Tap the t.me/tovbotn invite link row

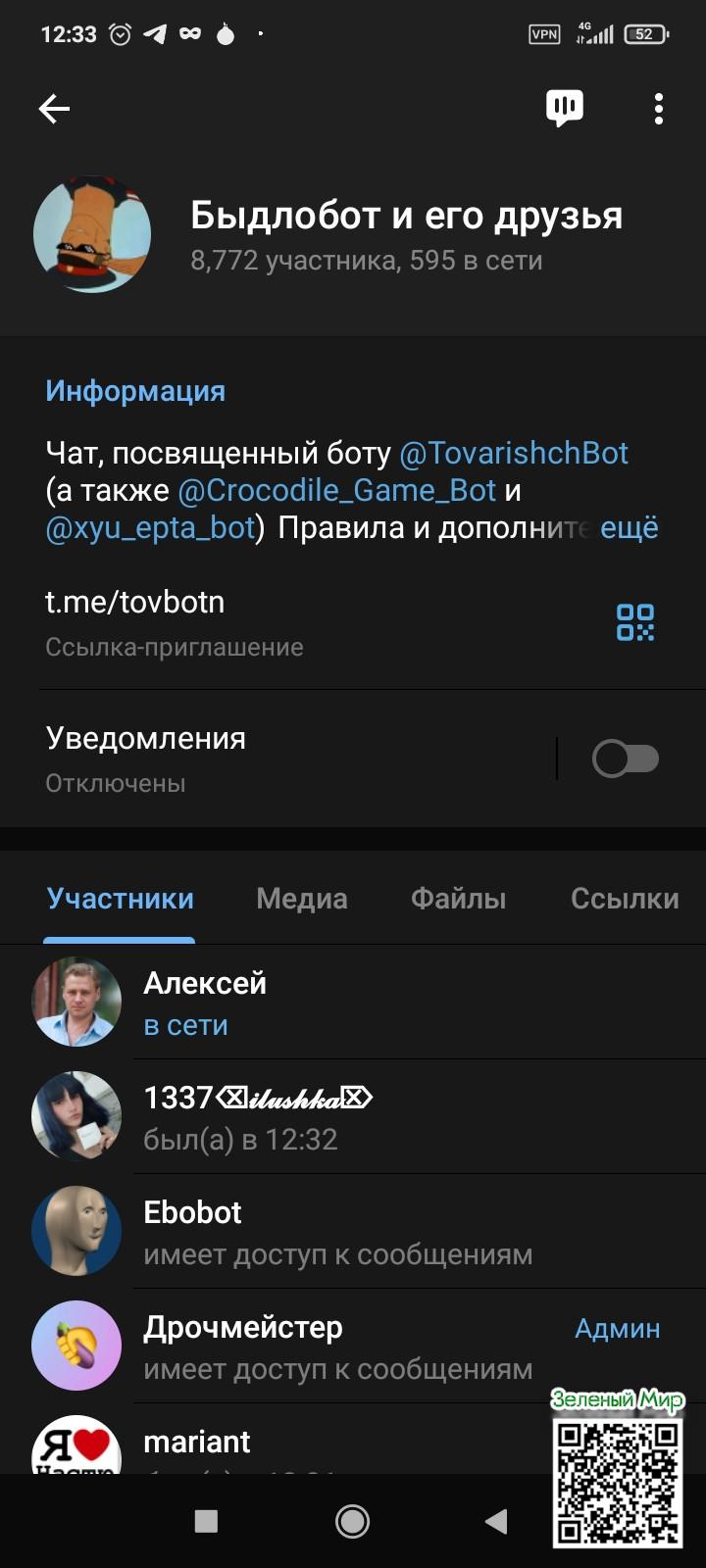pos(294,622)
